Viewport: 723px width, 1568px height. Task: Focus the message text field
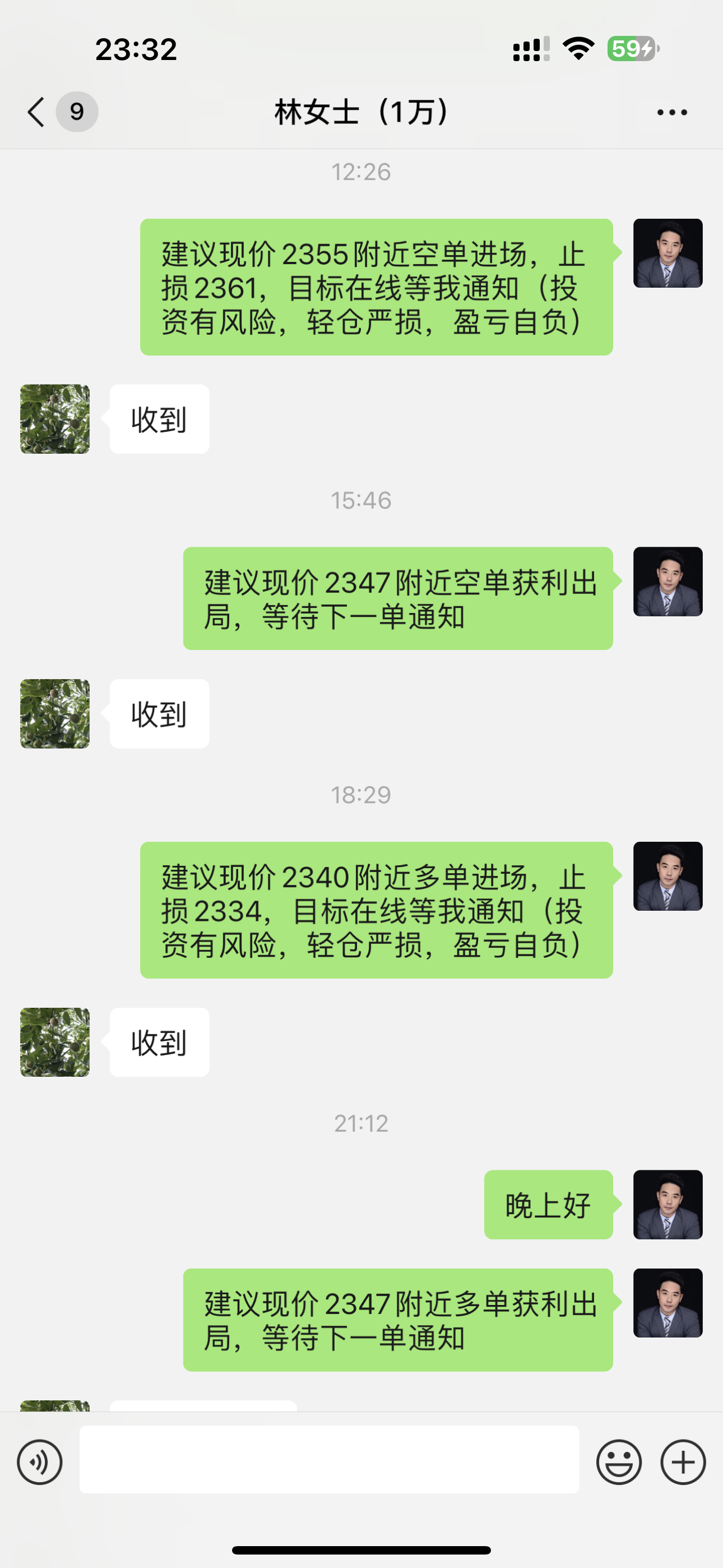point(328,1460)
